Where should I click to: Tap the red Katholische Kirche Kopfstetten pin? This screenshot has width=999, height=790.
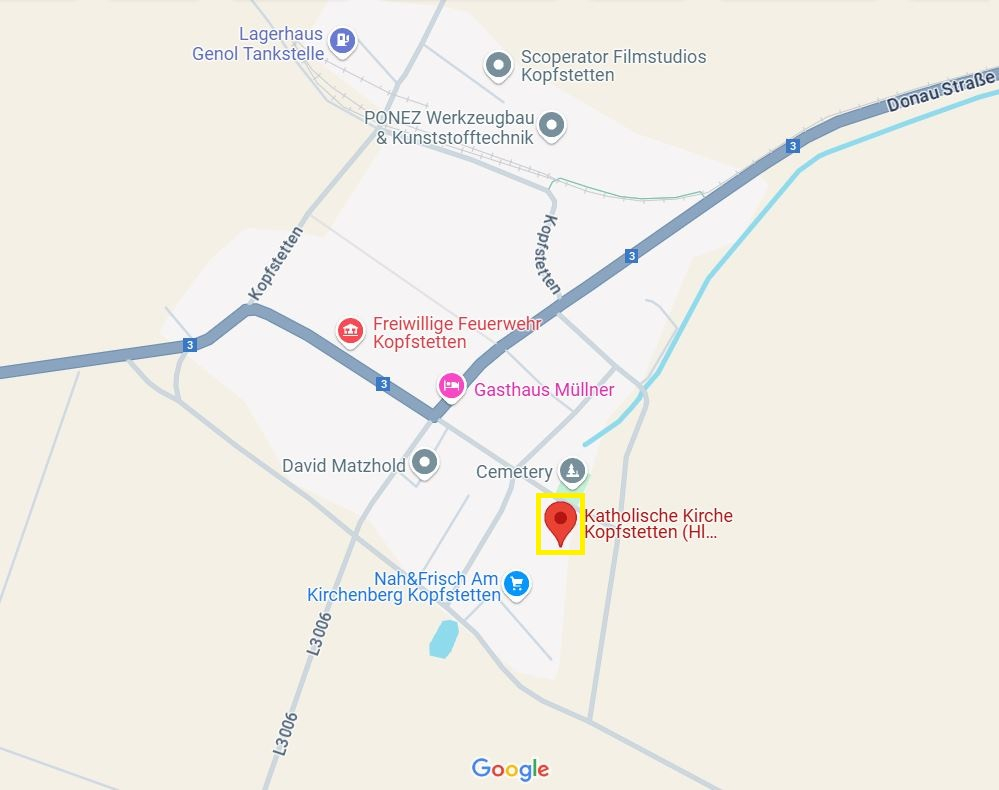[x=561, y=522]
